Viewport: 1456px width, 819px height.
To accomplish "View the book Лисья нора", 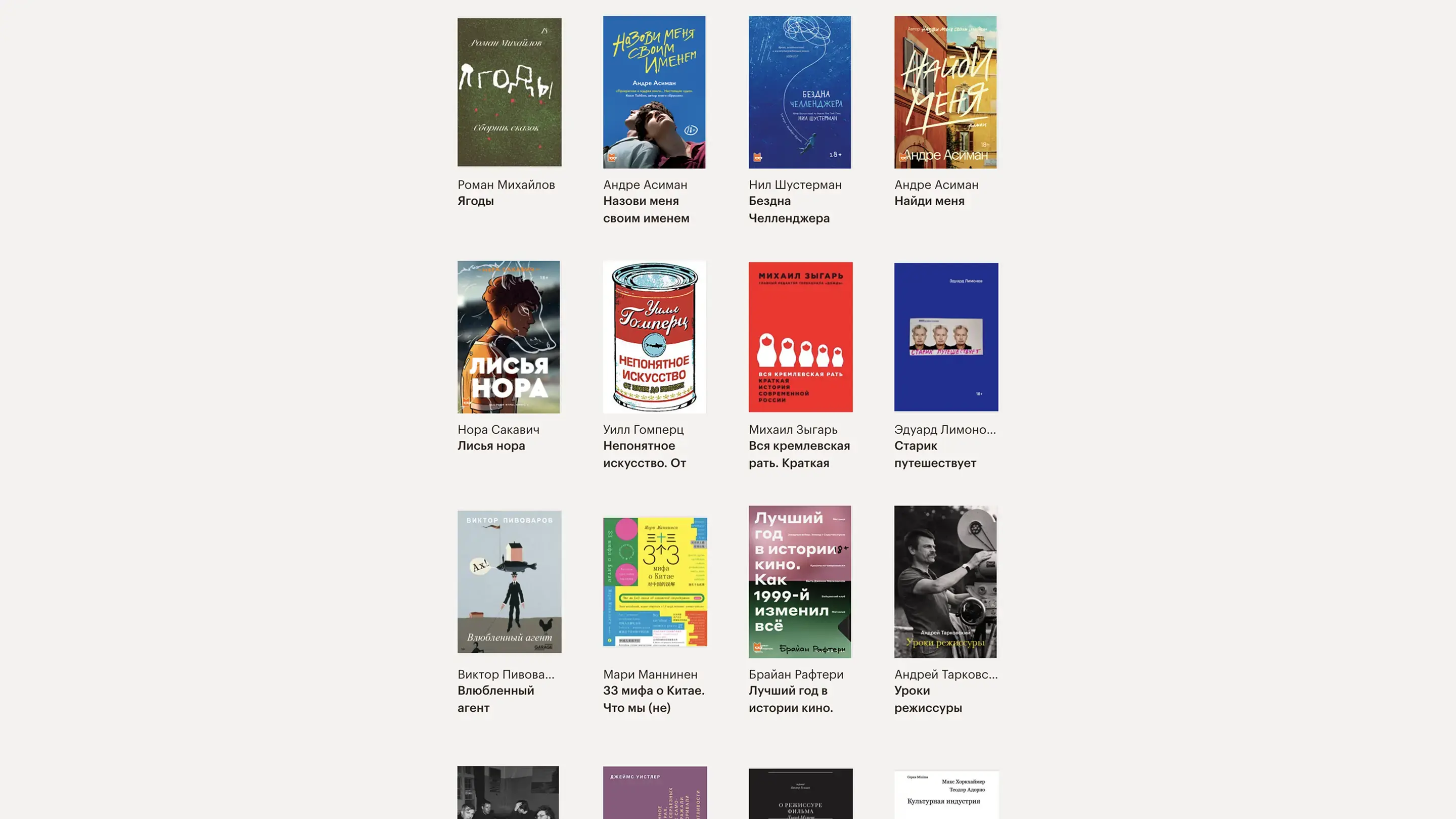I will [509, 337].
